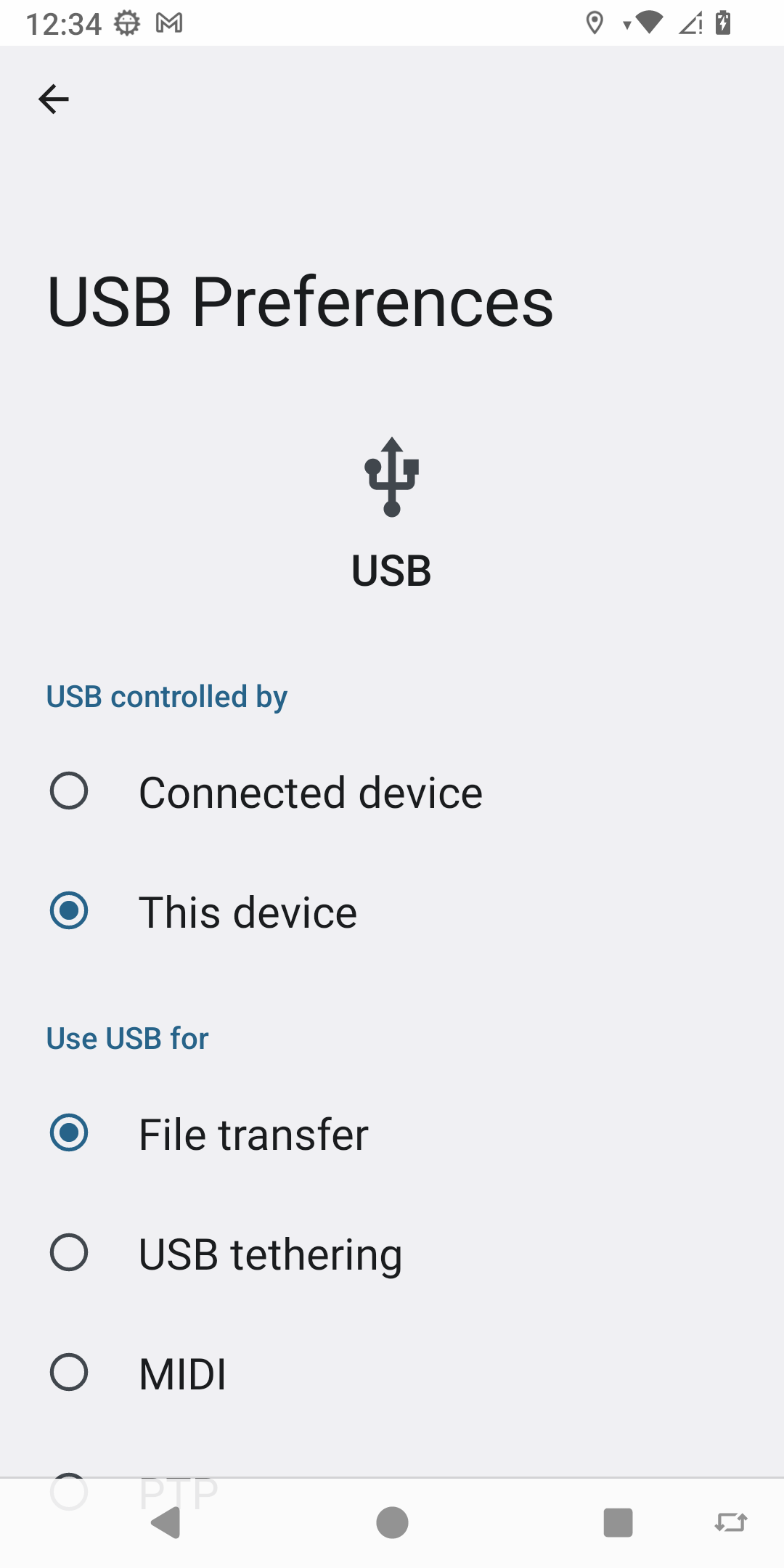Switch USB mode to MIDI
Viewport: 784px width, 1568px height.
(x=392, y=1373)
